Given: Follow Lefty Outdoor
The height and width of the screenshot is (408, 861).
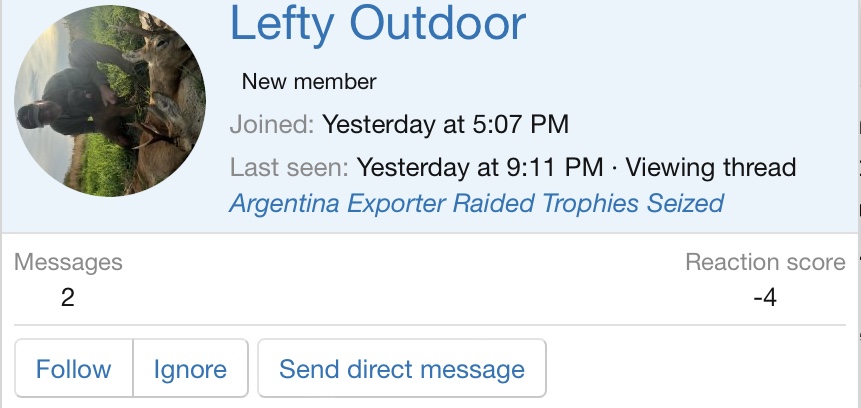Looking at the screenshot, I should pos(73,369).
